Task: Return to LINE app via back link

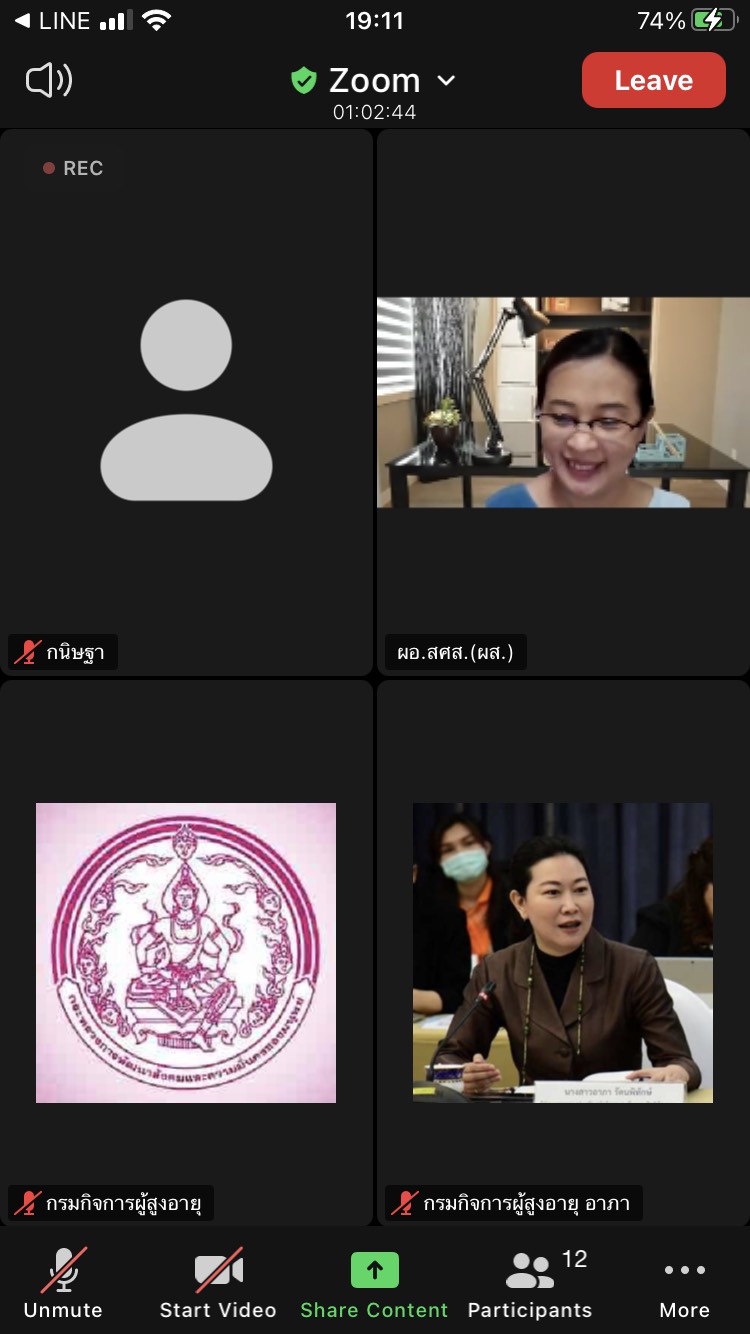Action: 53,20
